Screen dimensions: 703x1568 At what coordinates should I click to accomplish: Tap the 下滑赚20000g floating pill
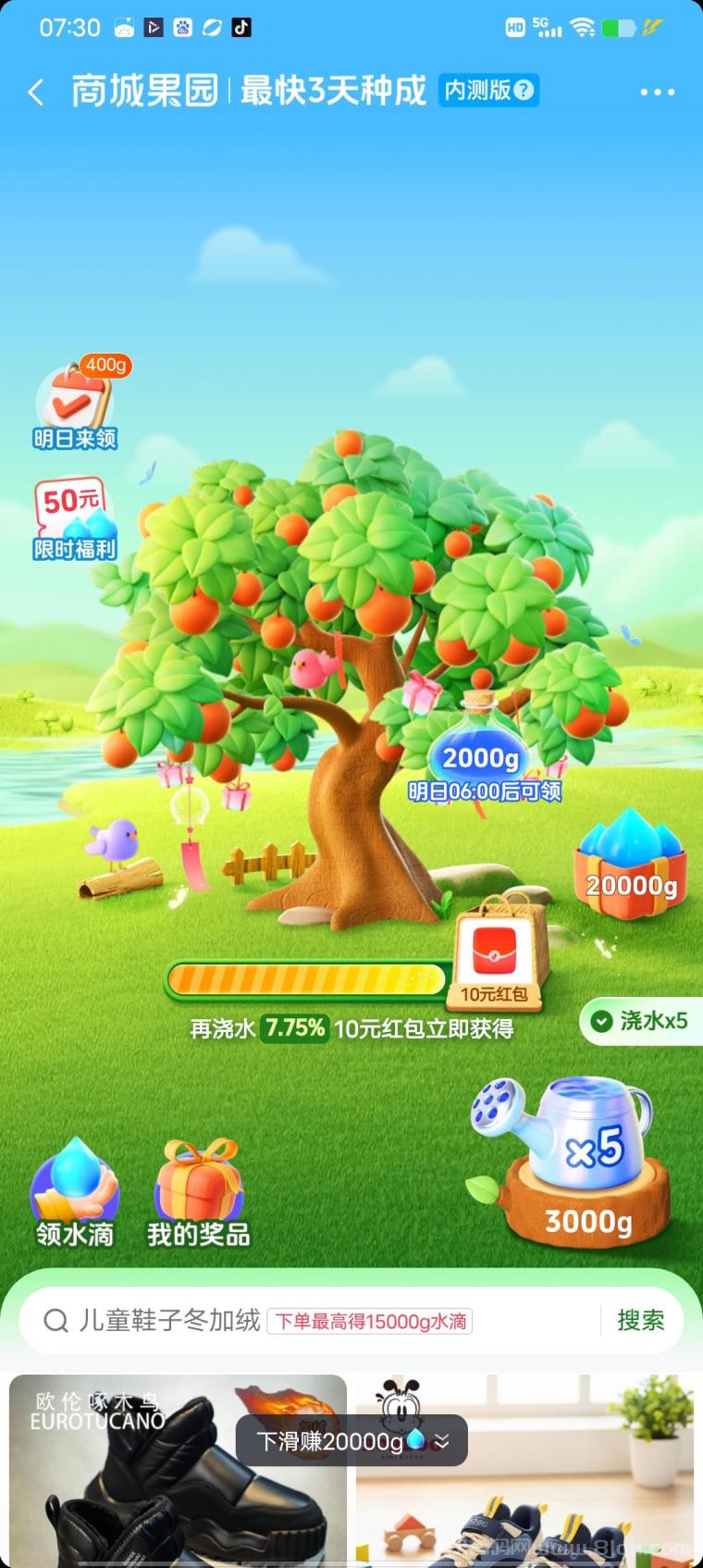tap(351, 1440)
